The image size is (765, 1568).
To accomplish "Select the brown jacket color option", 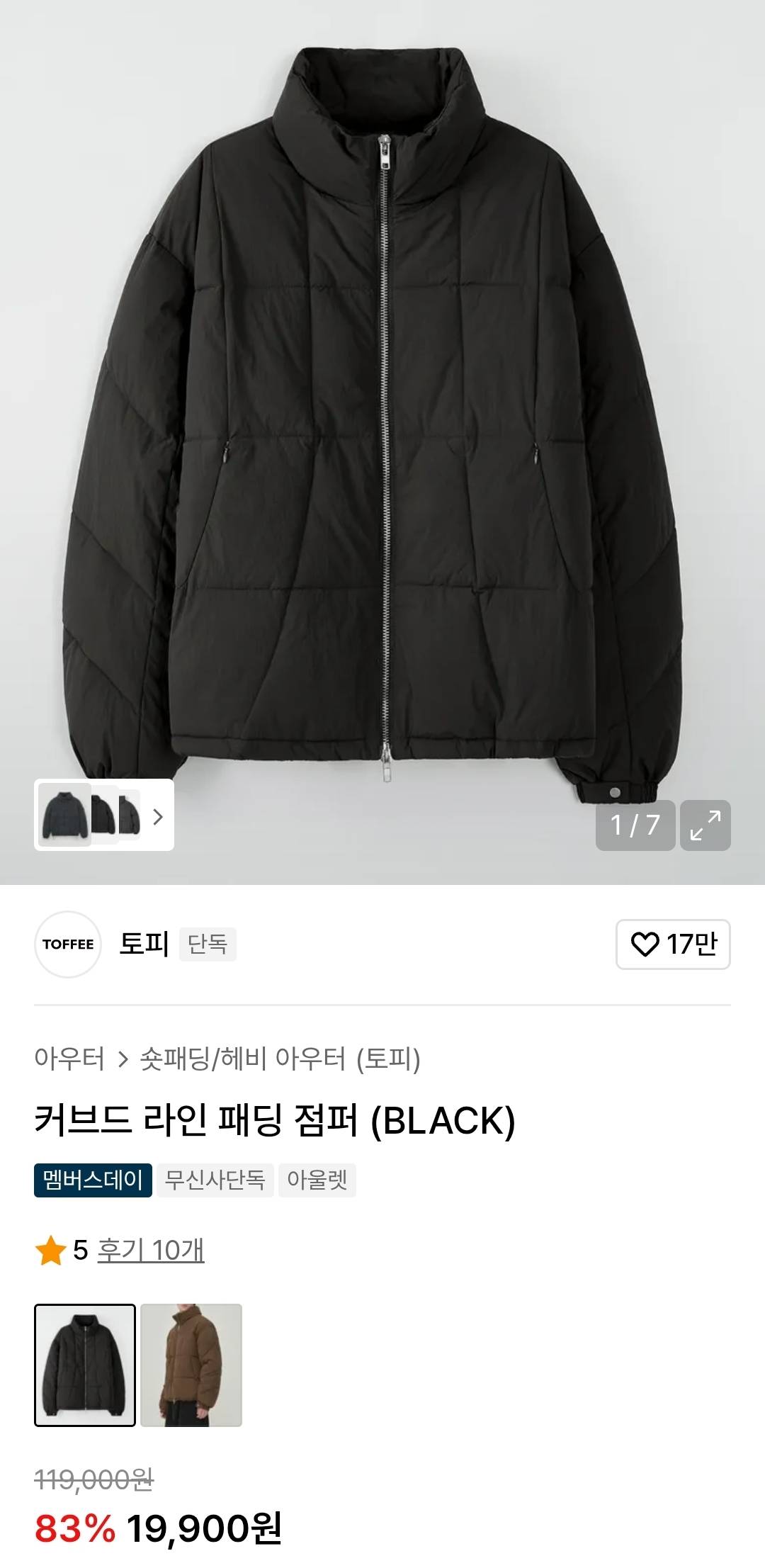I will pyautogui.click(x=191, y=1365).
